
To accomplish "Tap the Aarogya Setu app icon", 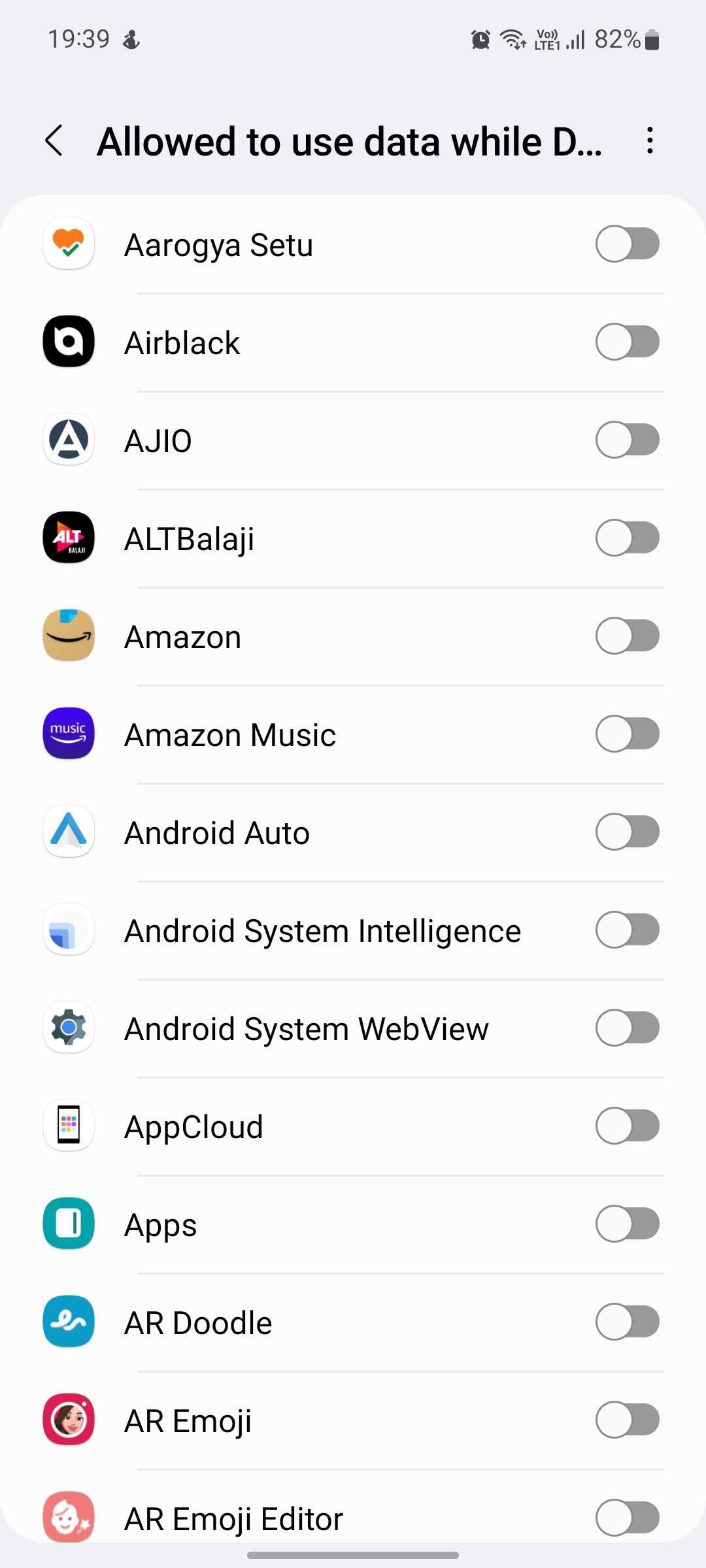I will [x=68, y=244].
